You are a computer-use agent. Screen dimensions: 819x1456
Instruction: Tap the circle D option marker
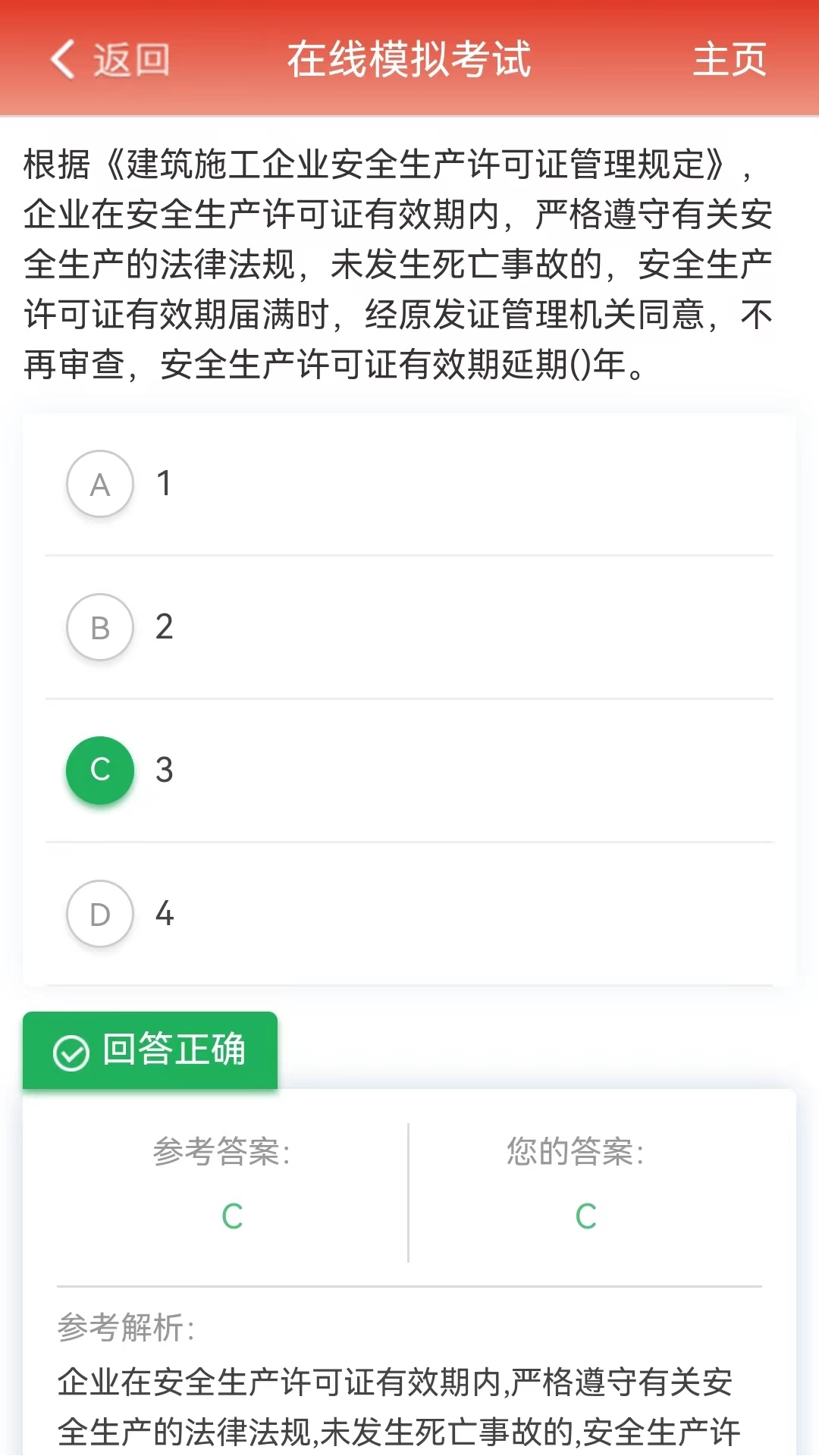coord(99,914)
